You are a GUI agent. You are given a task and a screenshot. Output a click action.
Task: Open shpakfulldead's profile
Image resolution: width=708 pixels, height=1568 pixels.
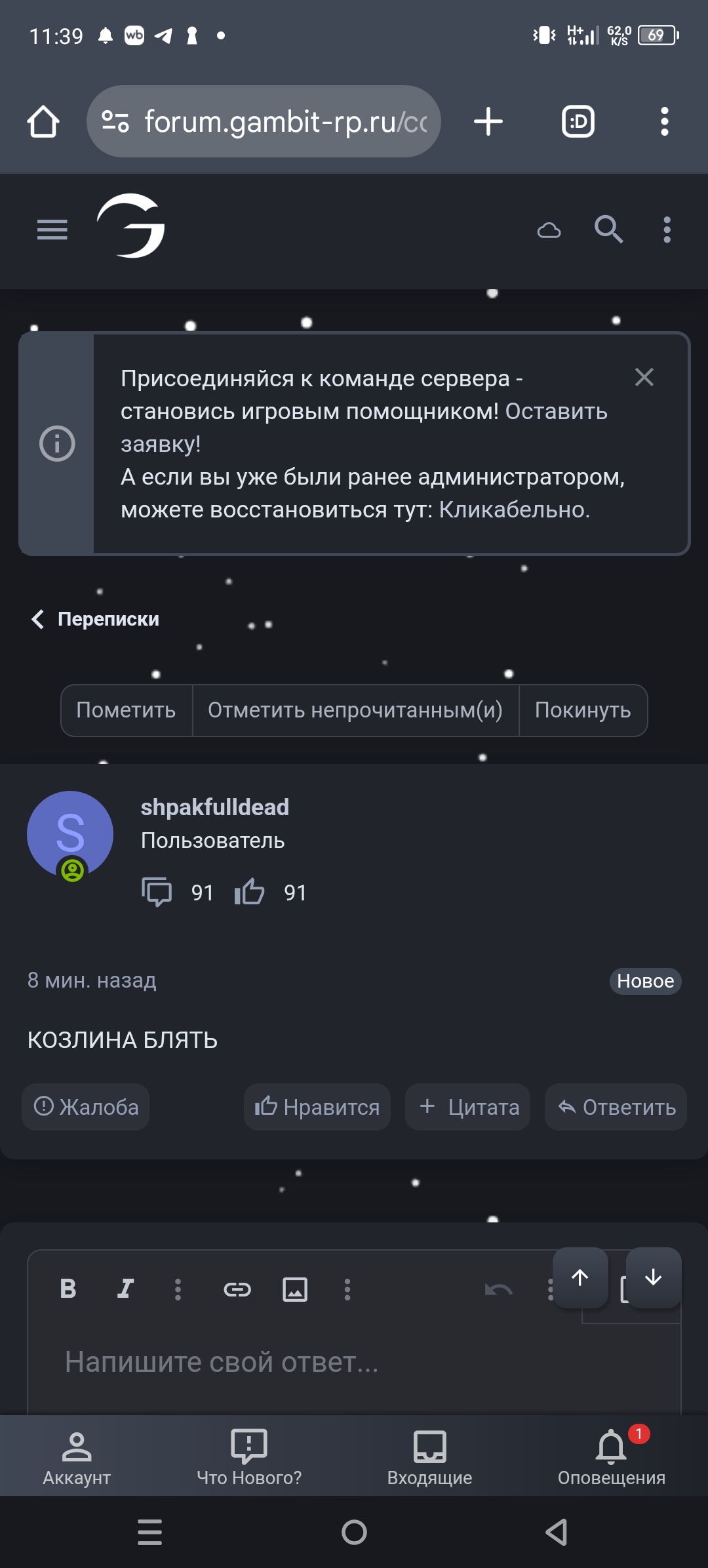[214, 807]
